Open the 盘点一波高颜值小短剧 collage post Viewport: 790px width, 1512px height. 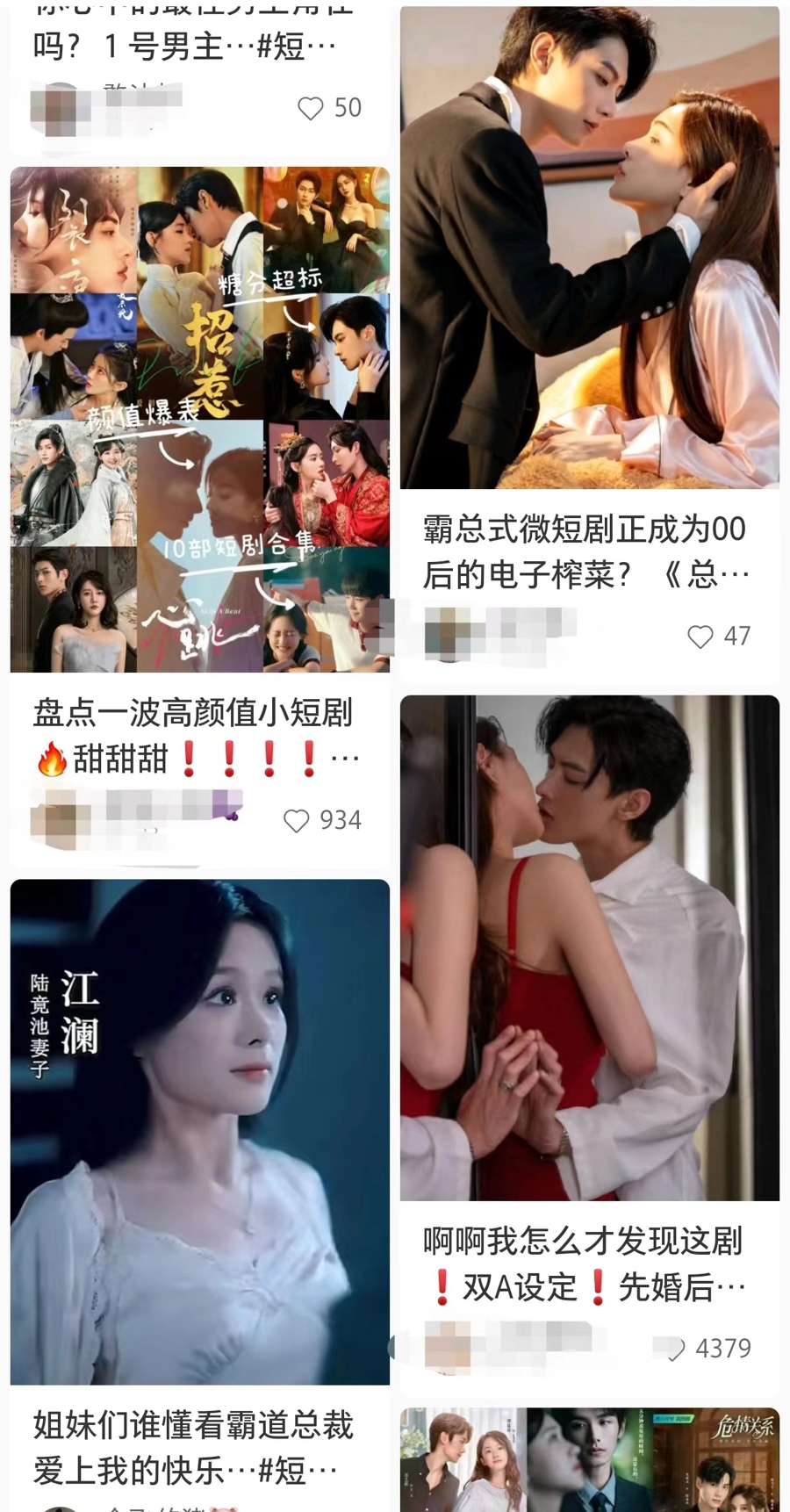point(200,420)
